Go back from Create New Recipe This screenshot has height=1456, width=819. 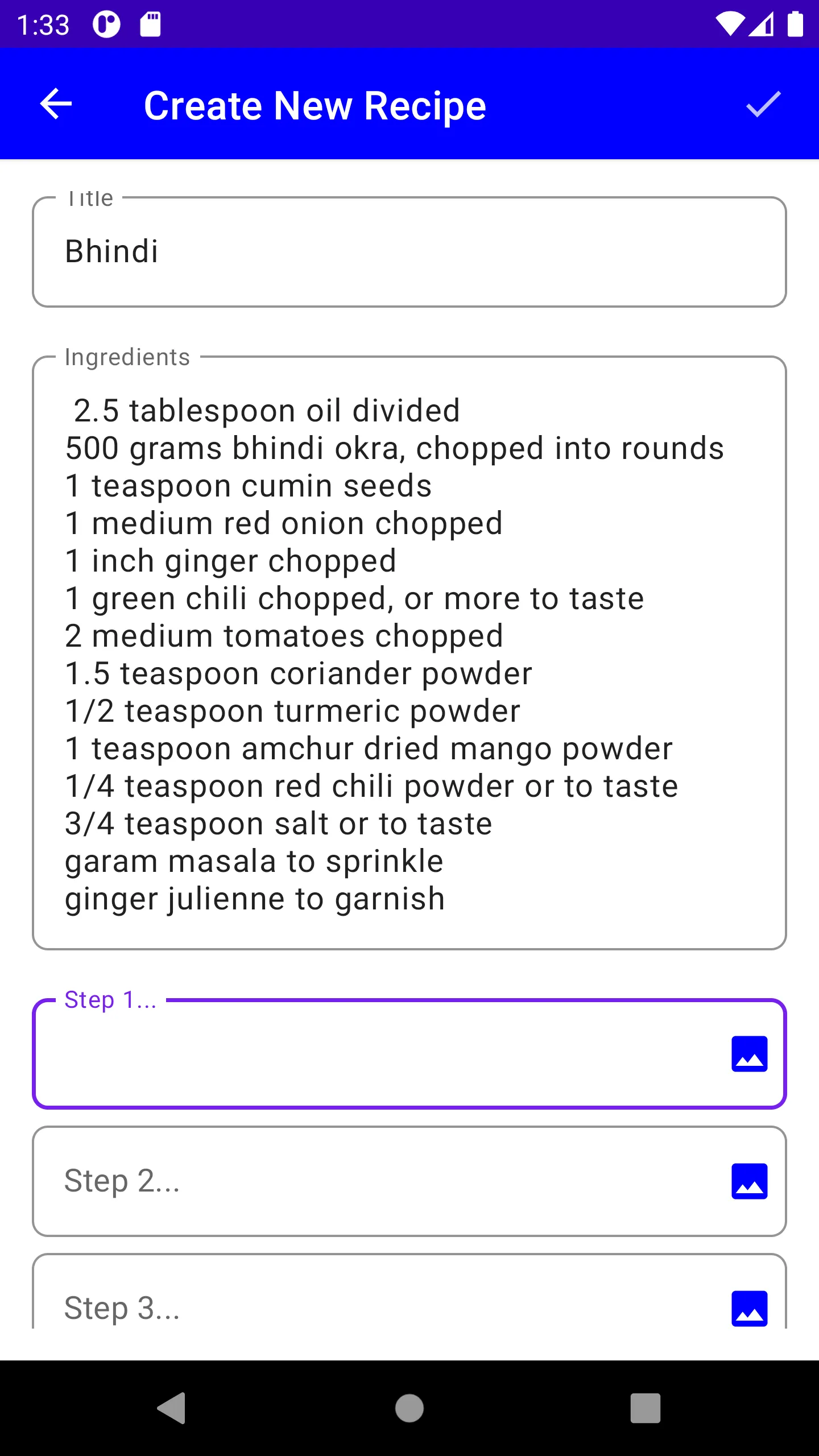[x=56, y=104]
